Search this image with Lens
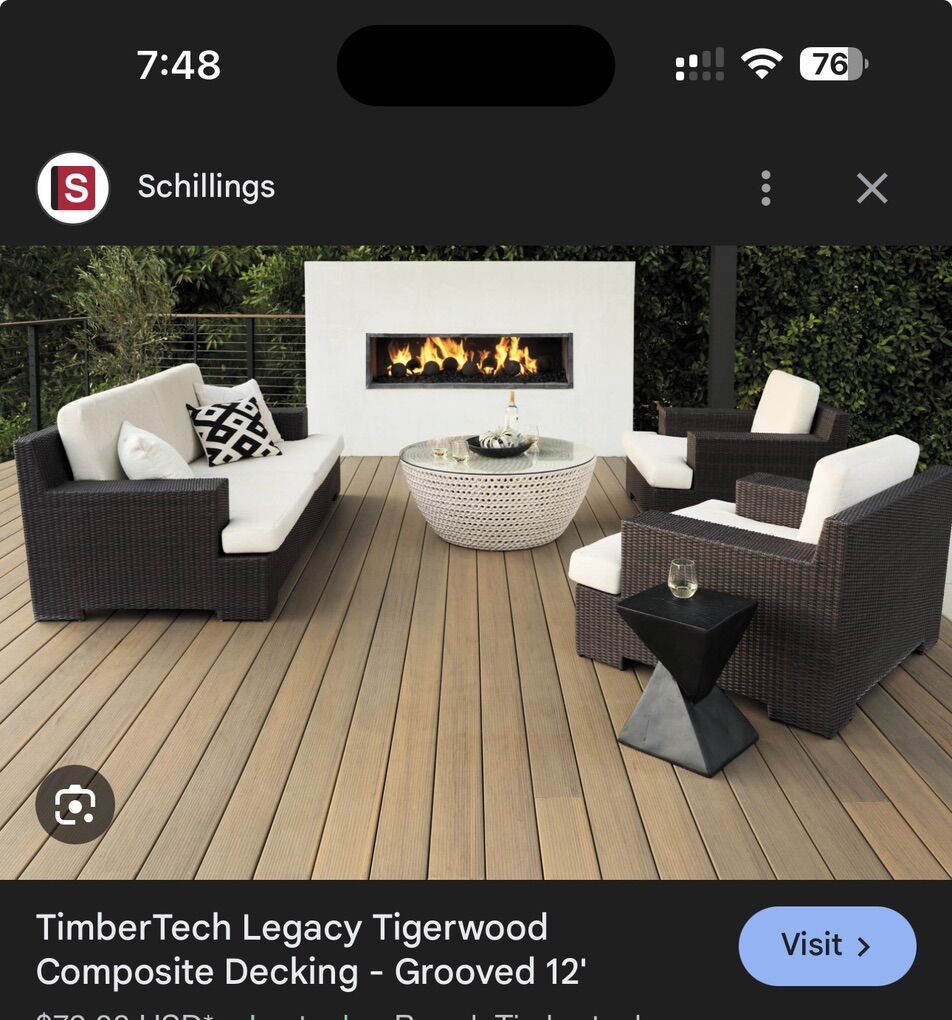 tap(75, 805)
